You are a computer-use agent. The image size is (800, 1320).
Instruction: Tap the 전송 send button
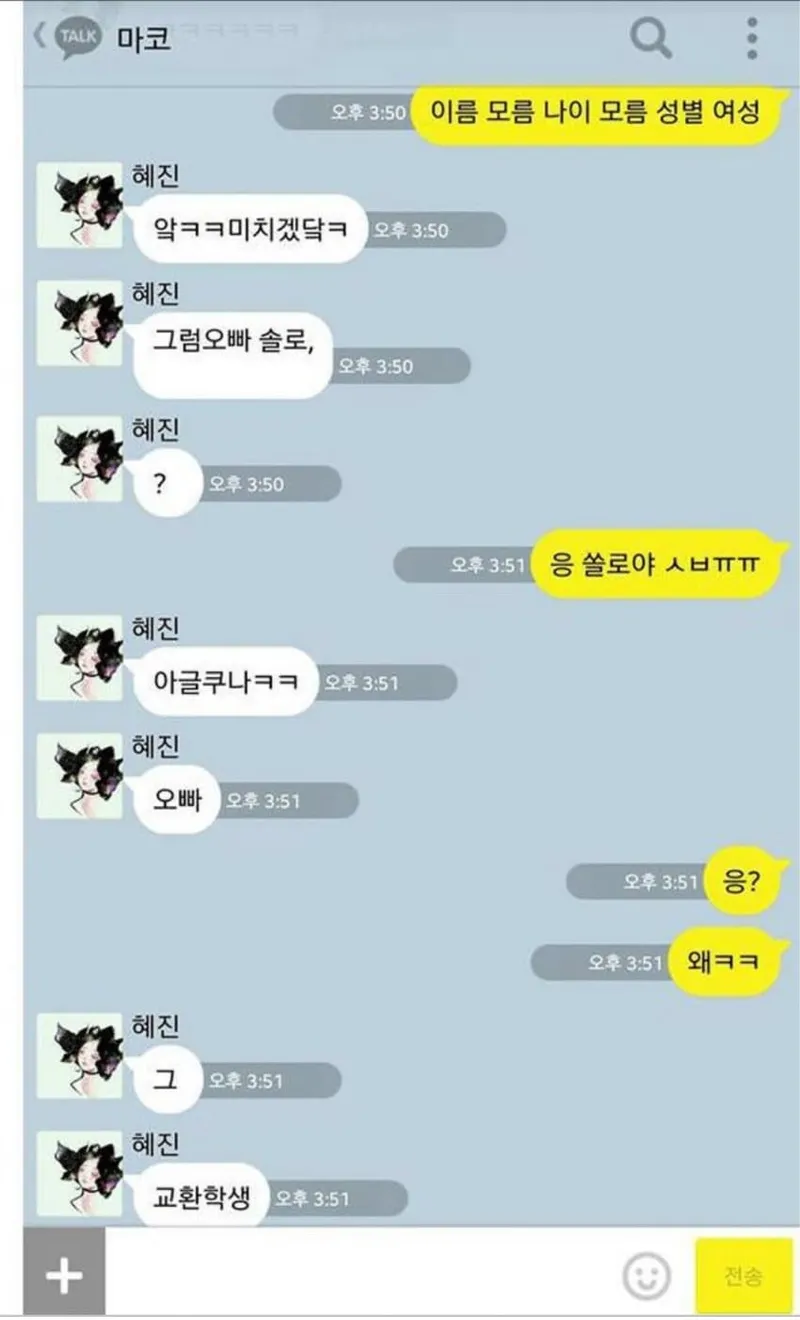(x=744, y=1276)
